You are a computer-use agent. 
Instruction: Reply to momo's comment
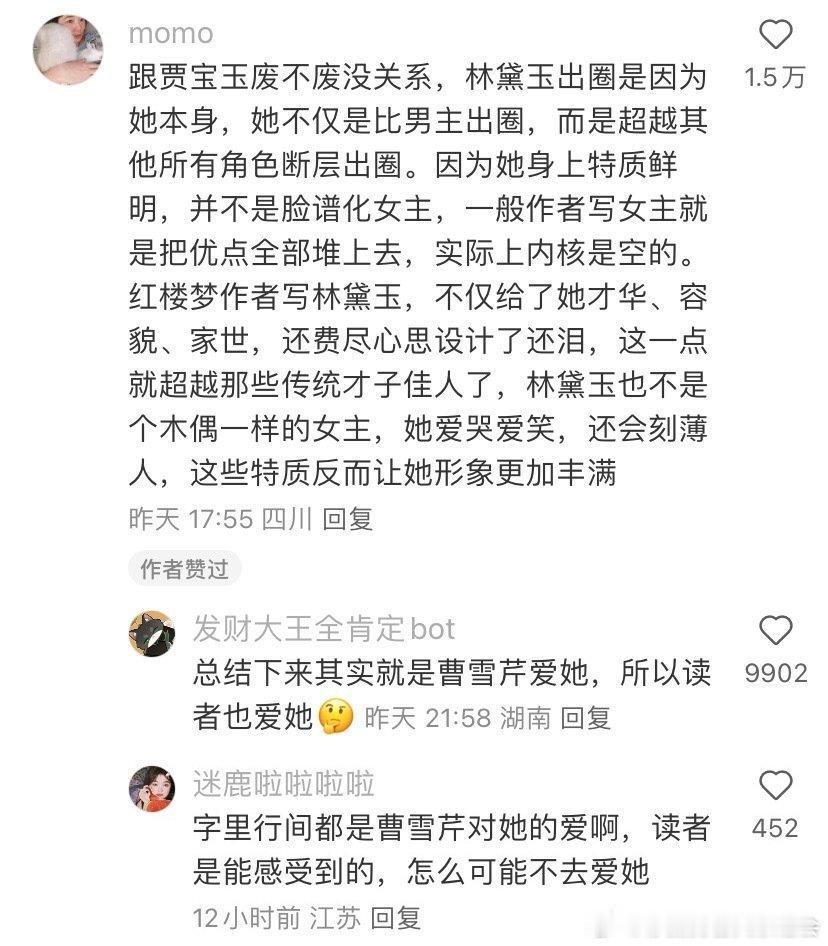pos(348,518)
